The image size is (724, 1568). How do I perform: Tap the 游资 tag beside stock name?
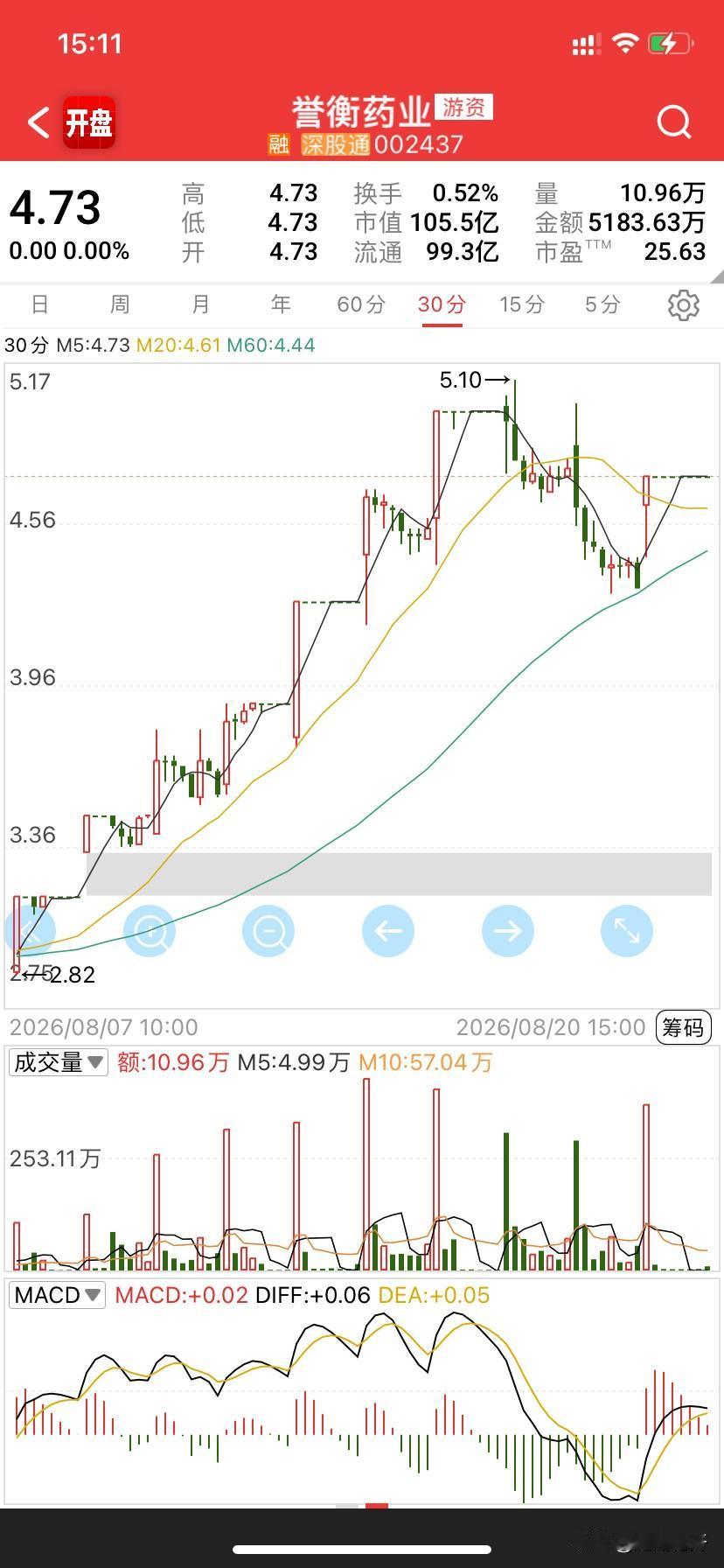point(463,108)
